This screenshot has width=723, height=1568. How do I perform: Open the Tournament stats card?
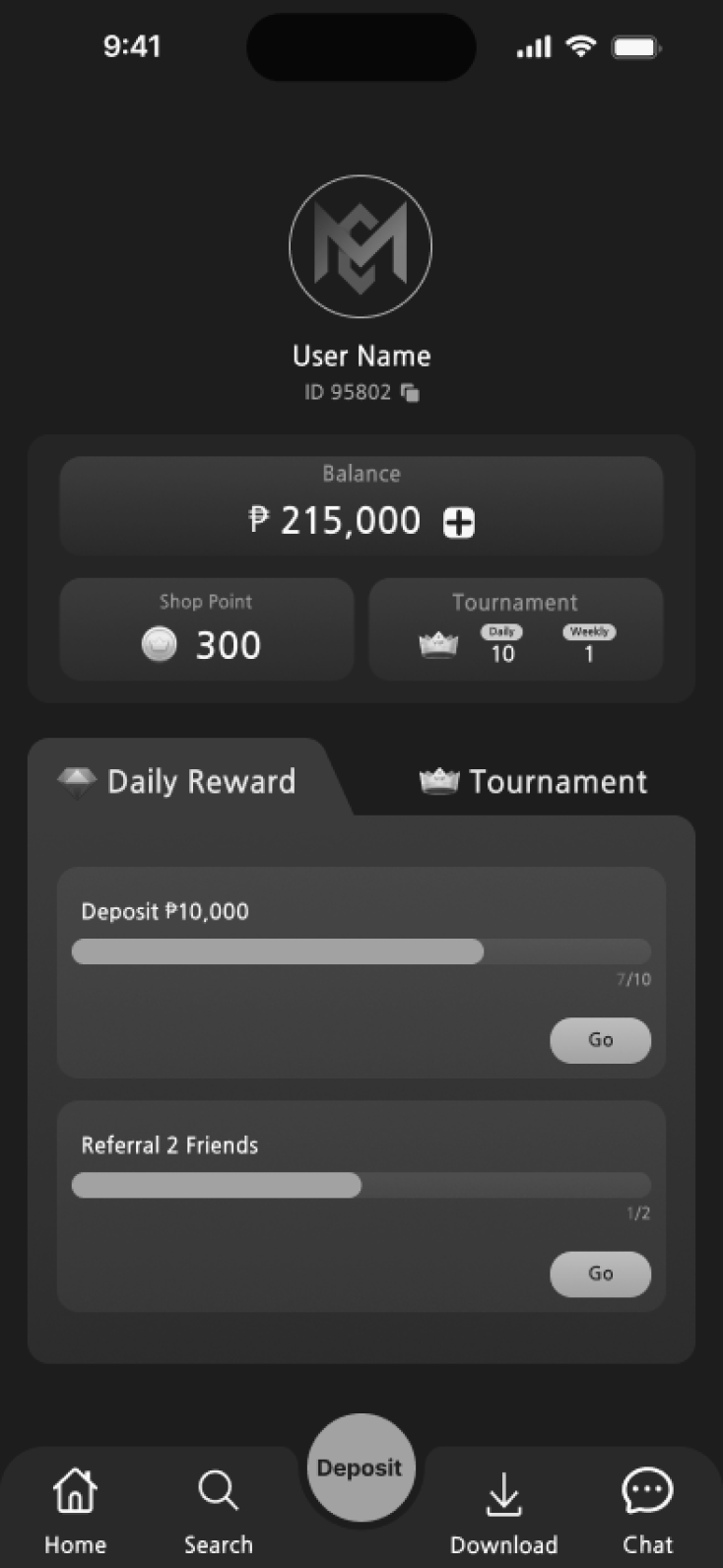515,629
